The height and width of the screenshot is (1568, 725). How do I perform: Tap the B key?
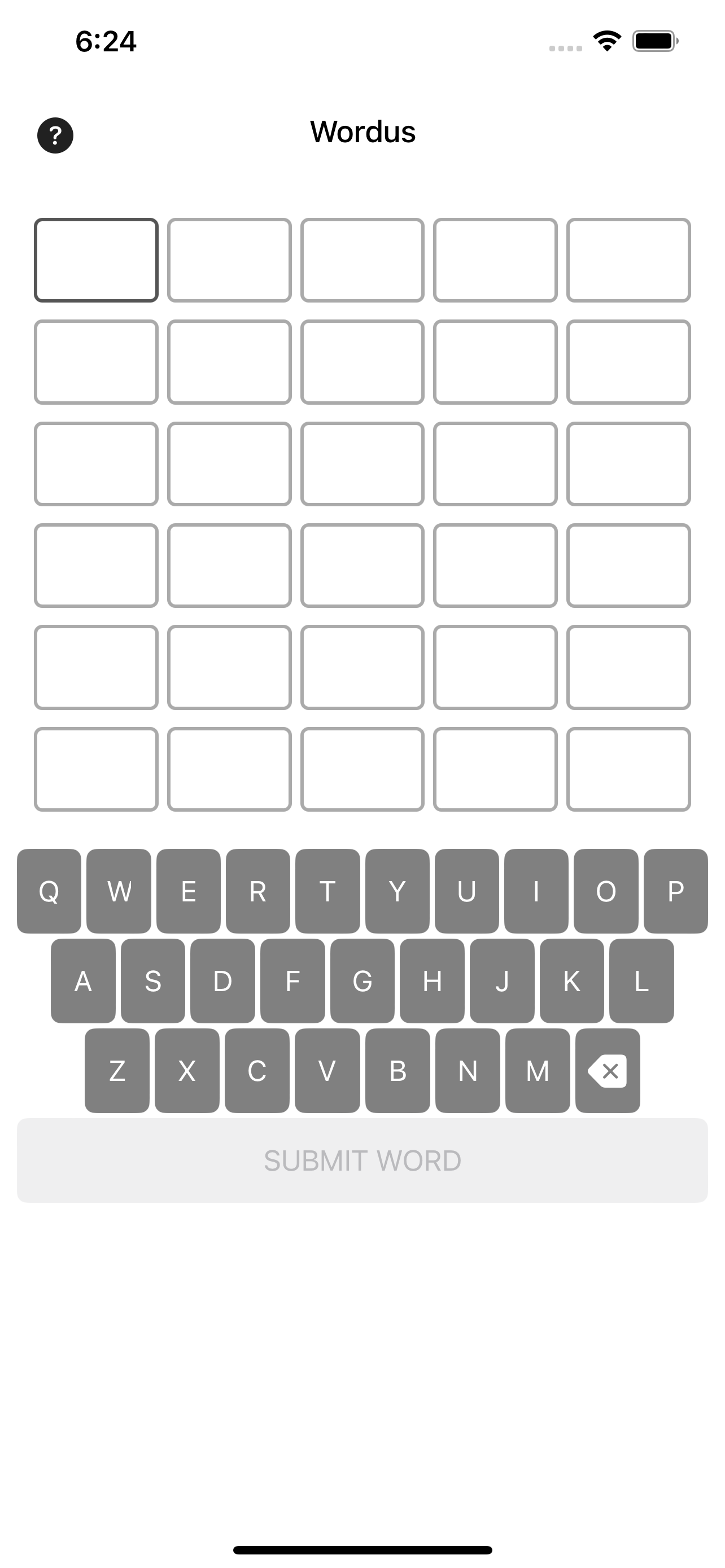(x=398, y=1071)
